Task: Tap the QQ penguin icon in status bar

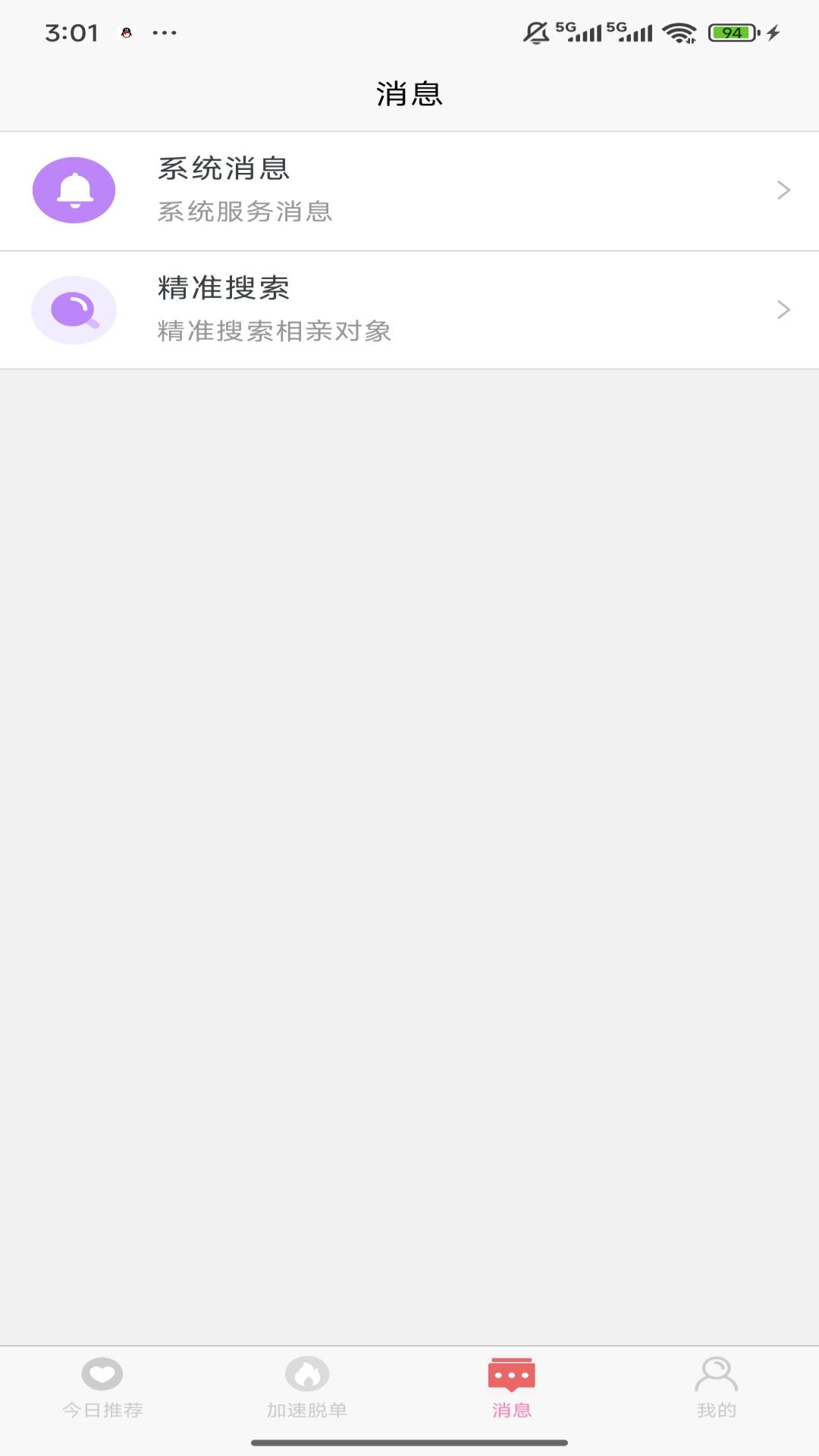Action: [x=127, y=32]
